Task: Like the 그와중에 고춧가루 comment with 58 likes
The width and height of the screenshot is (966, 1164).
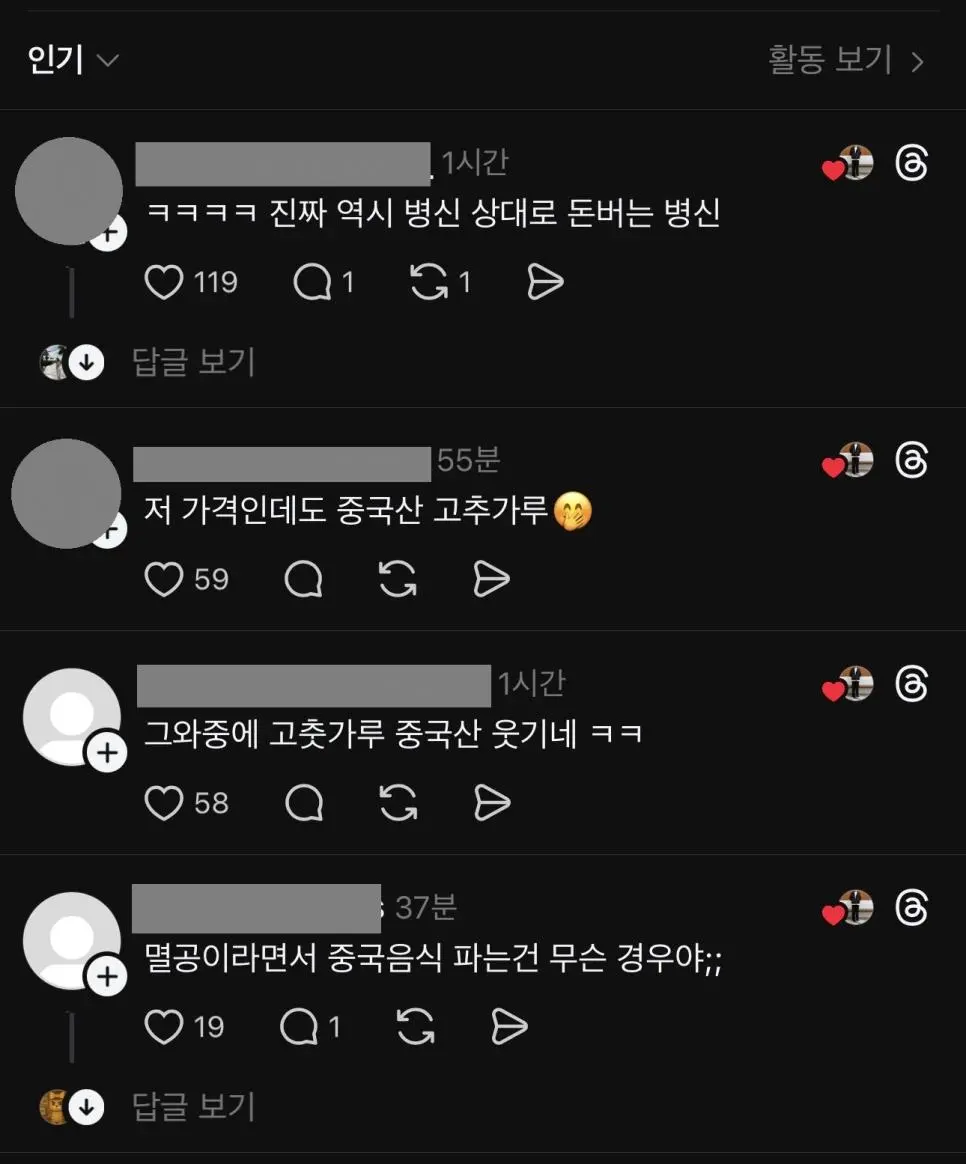Action: click(164, 802)
